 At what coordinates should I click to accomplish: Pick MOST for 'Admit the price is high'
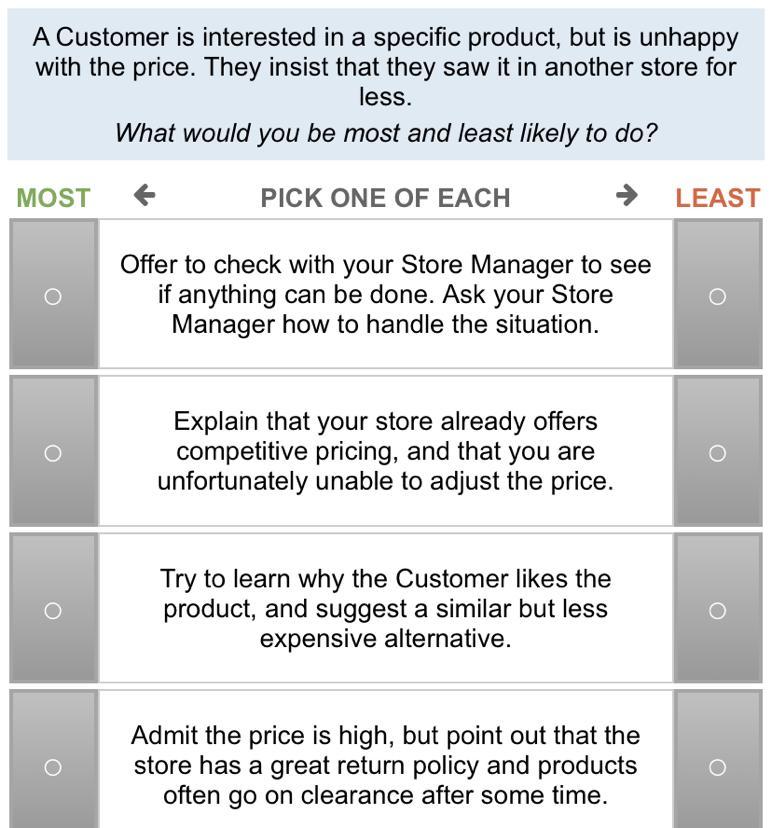tap(53, 767)
